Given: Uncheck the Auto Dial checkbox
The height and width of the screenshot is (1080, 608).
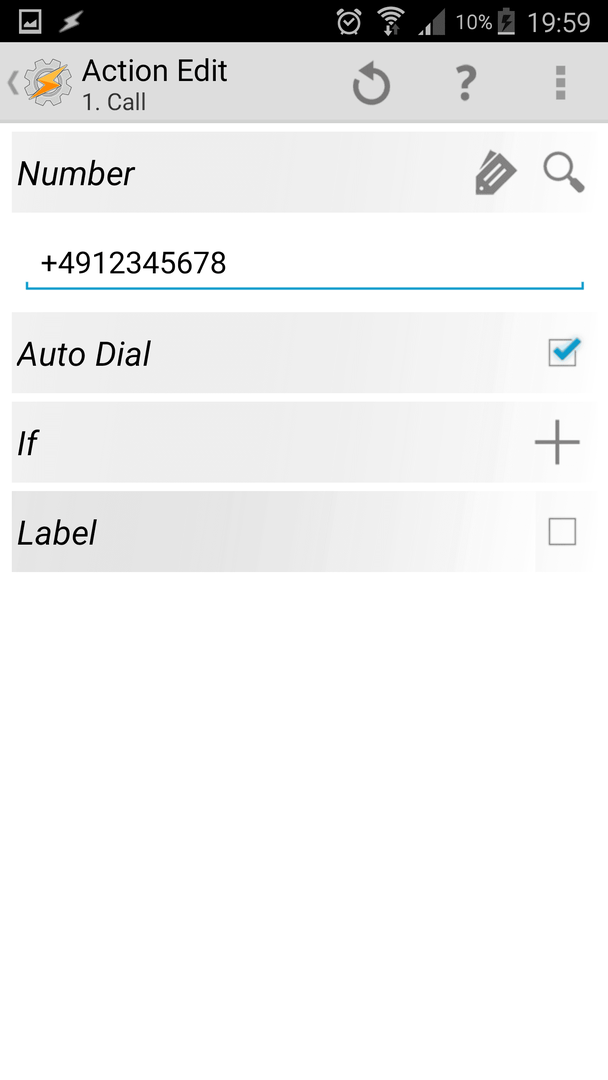Looking at the screenshot, I should (x=563, y=353).
